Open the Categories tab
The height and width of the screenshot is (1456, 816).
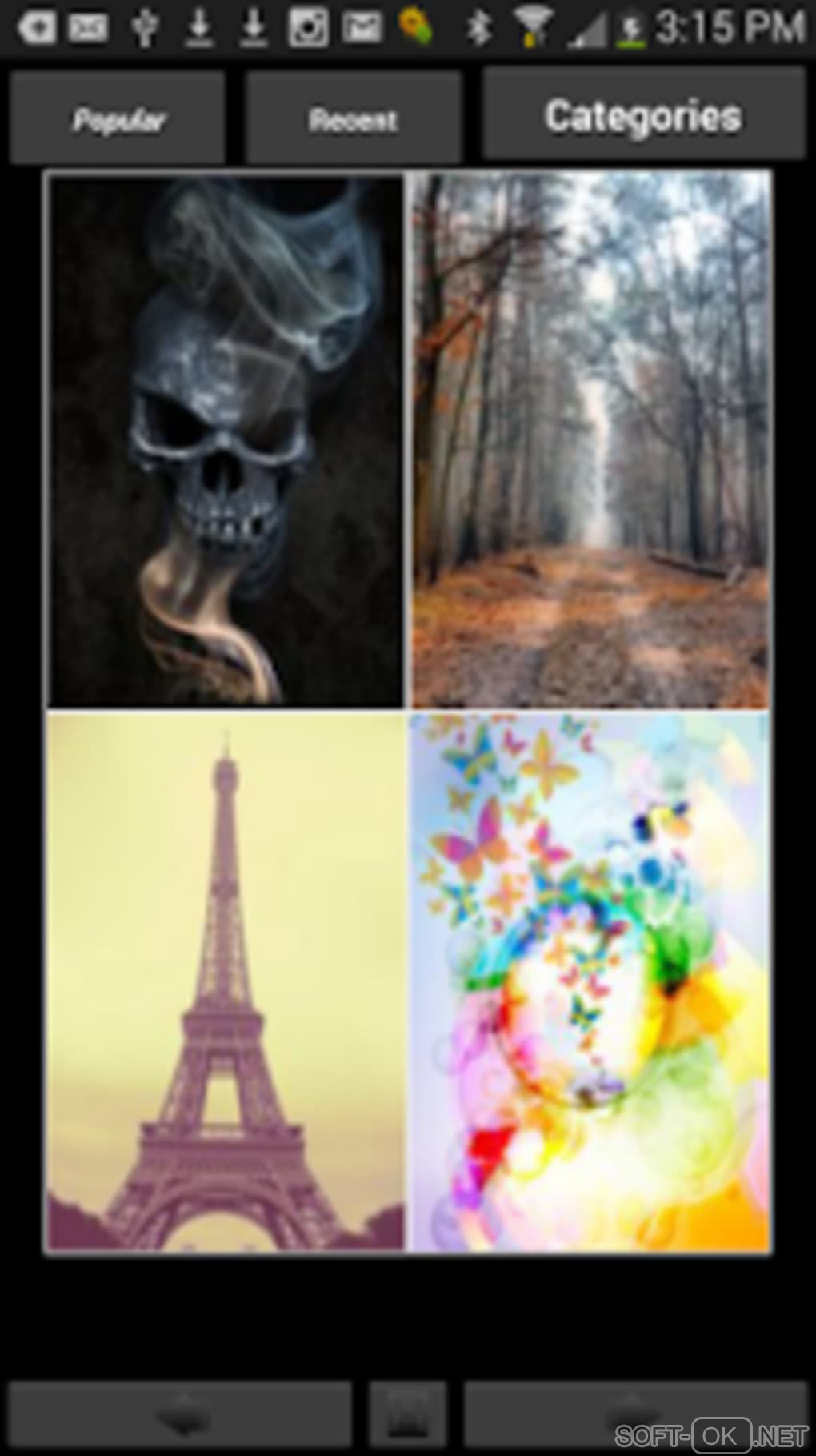pos(644,114)
